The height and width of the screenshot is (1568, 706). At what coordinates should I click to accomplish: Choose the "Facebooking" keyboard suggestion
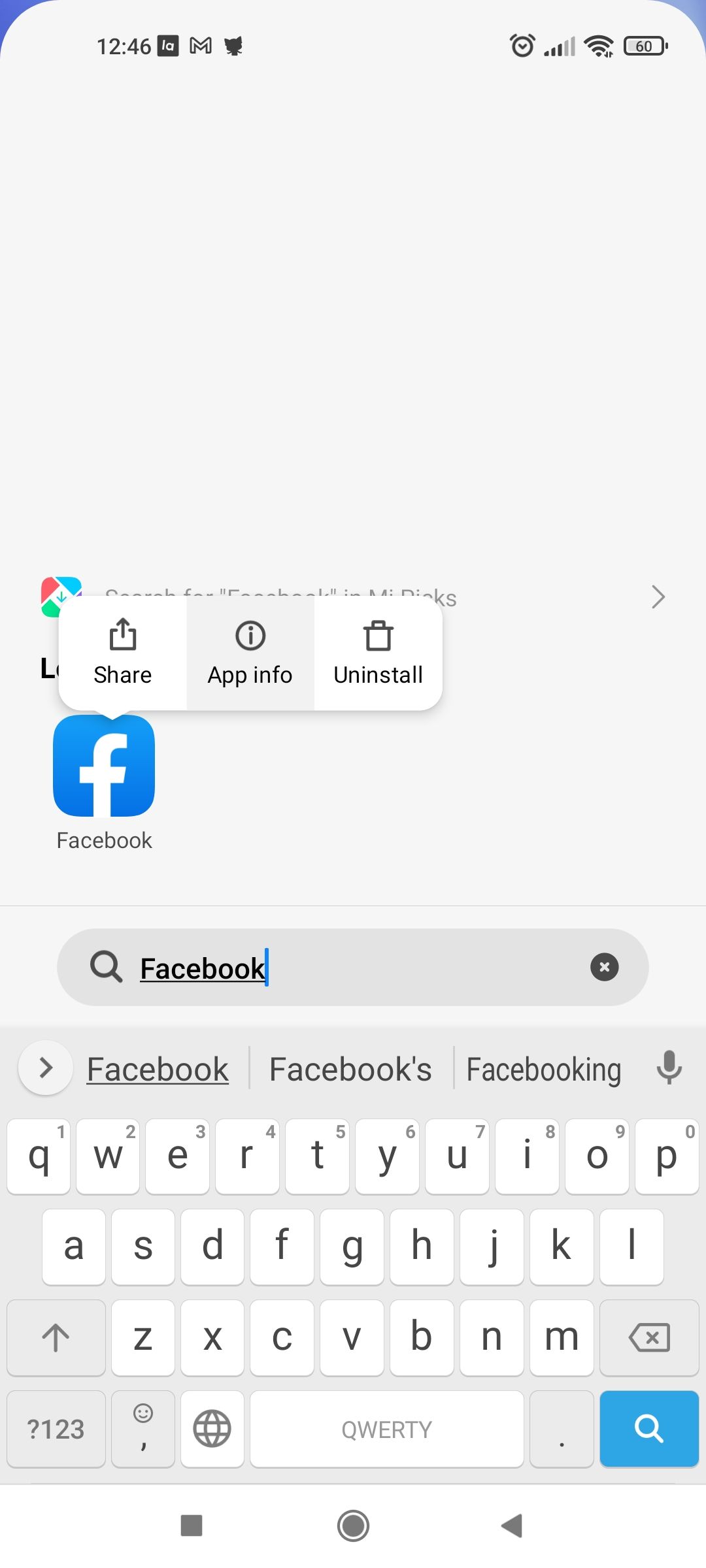pos(543,1070)
